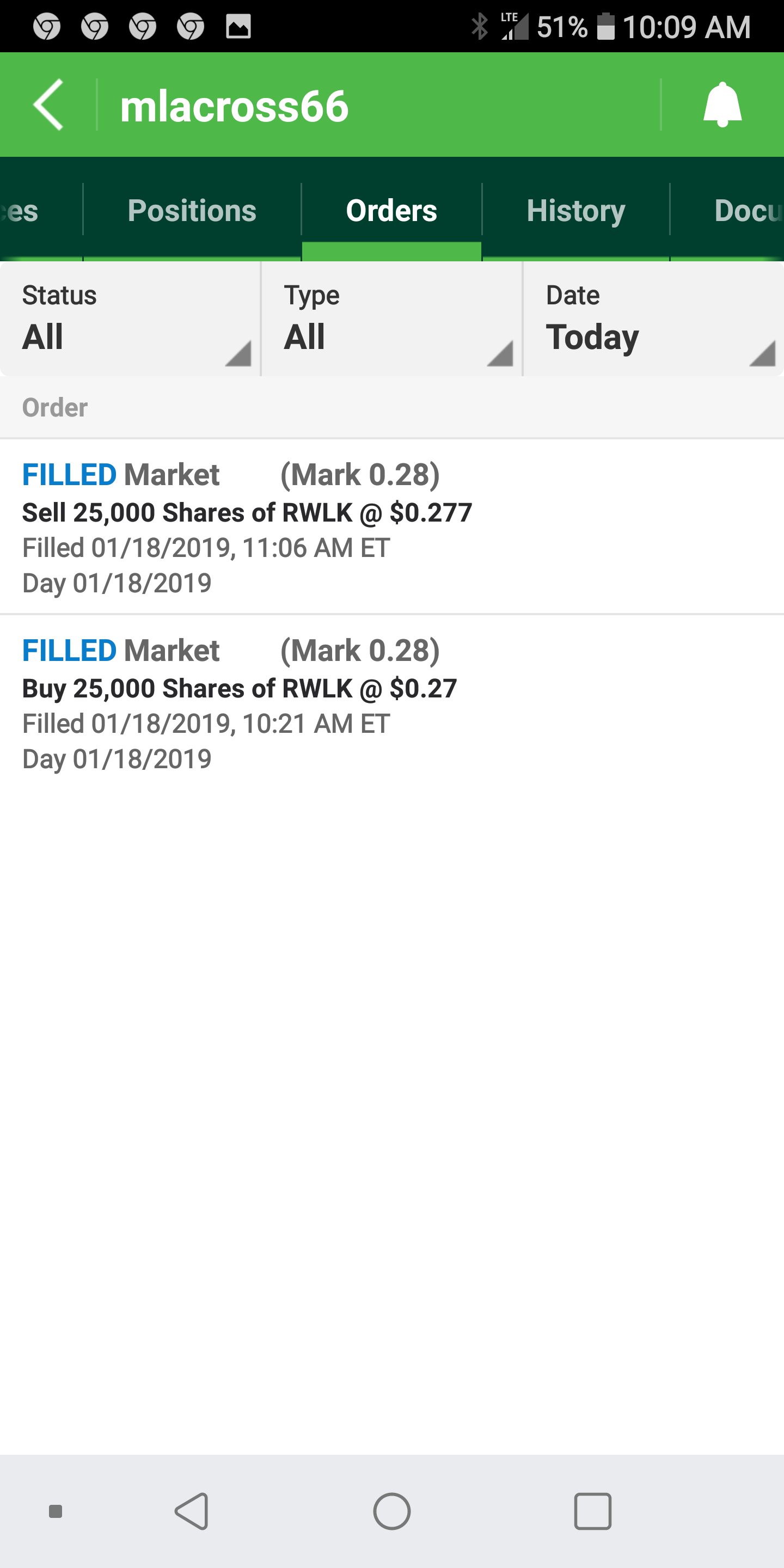
Task: Open the partially visible Documents tab
Action: [746, 211]
